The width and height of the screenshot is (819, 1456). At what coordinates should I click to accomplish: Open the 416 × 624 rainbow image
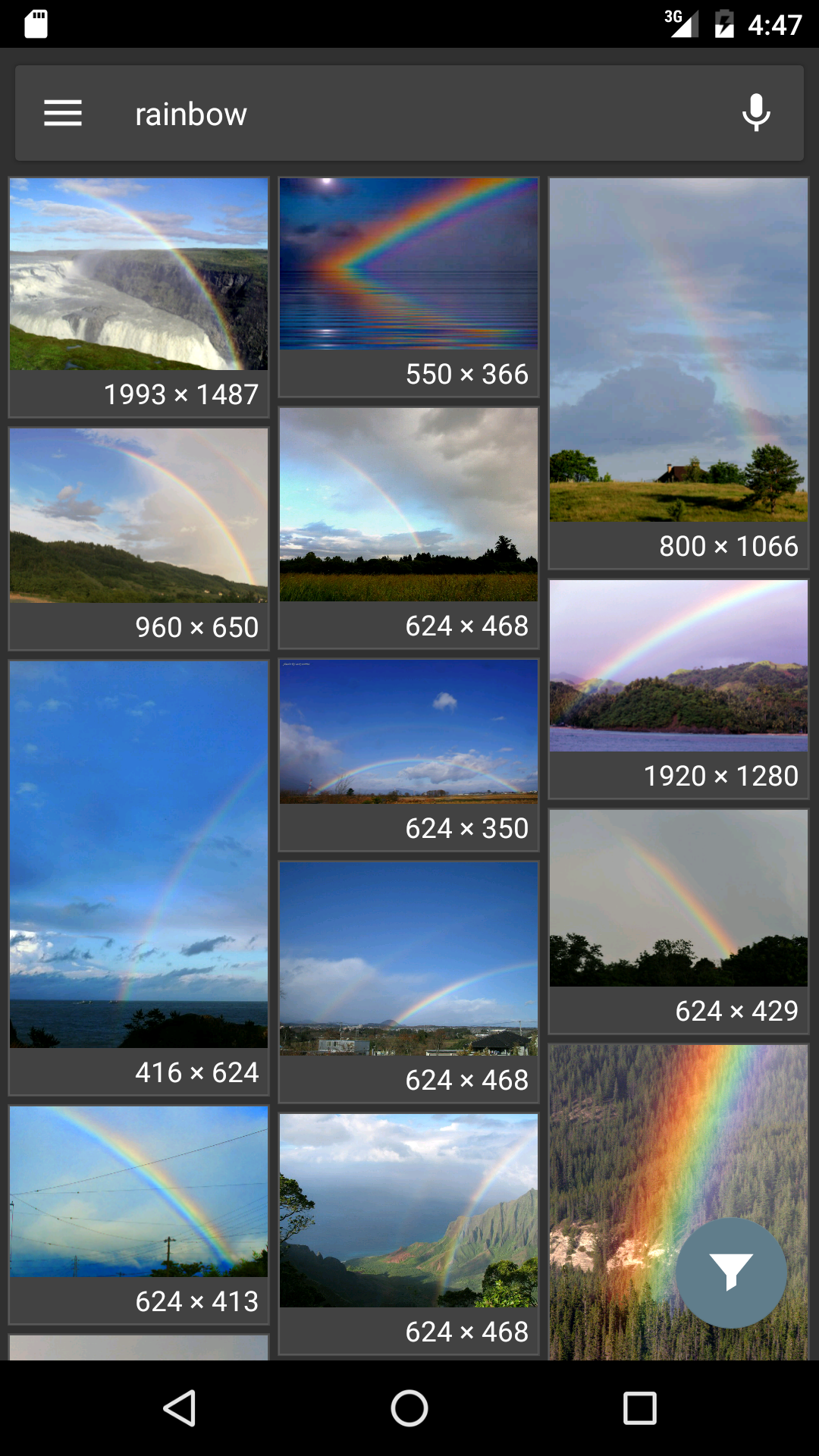tap(139, 854)
